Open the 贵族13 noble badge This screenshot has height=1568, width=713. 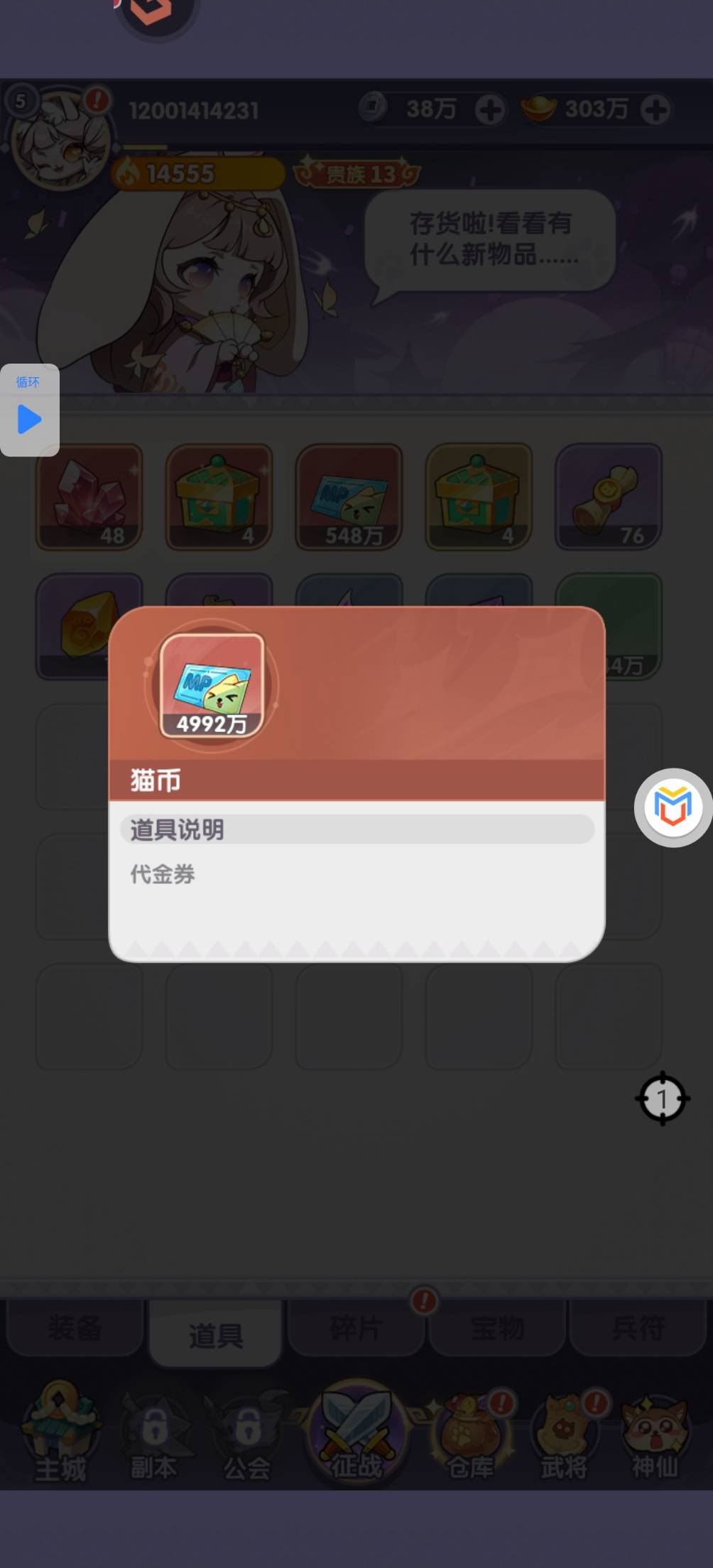tap(358, 173)
